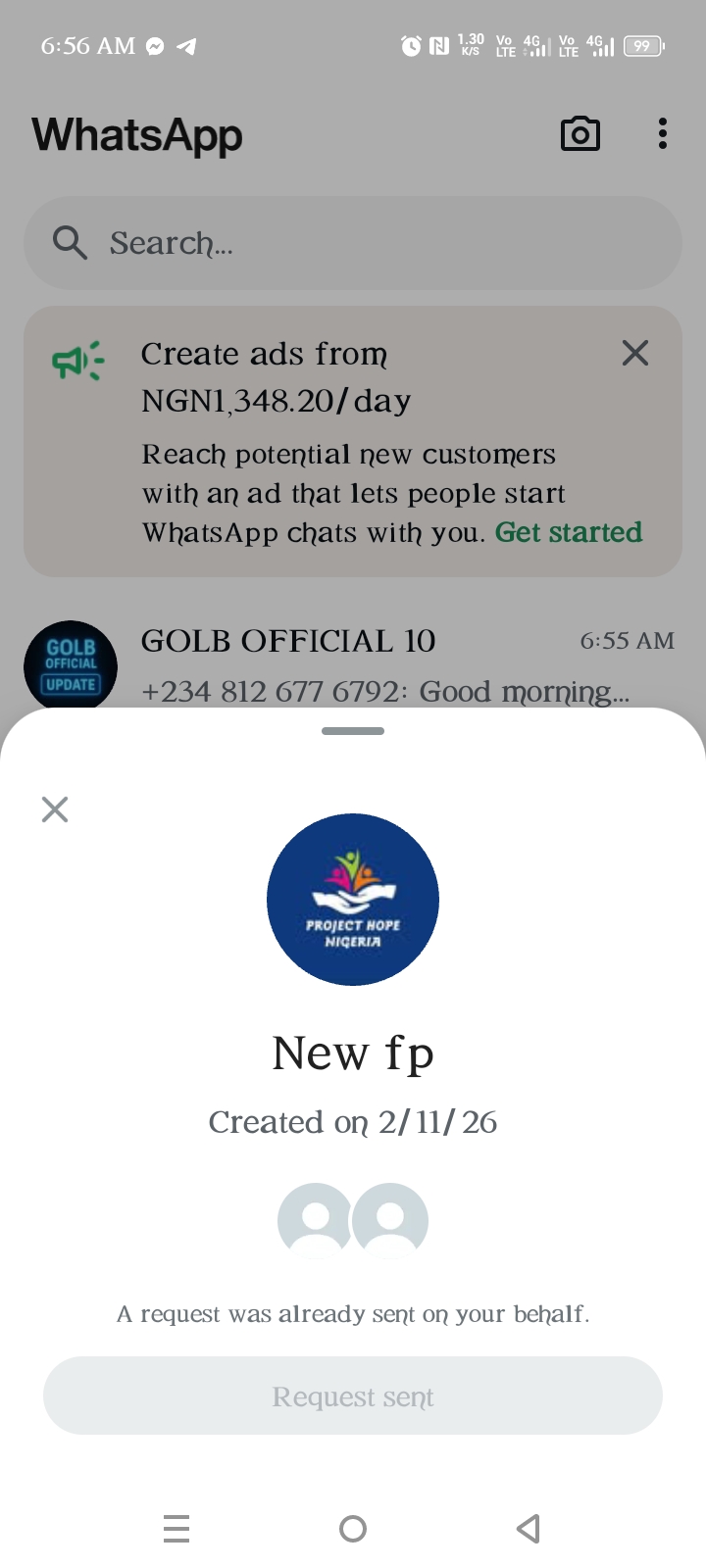The image size is (706, 1568).
Task: Dismiss the Create ads banner
Action: point(635,353)
